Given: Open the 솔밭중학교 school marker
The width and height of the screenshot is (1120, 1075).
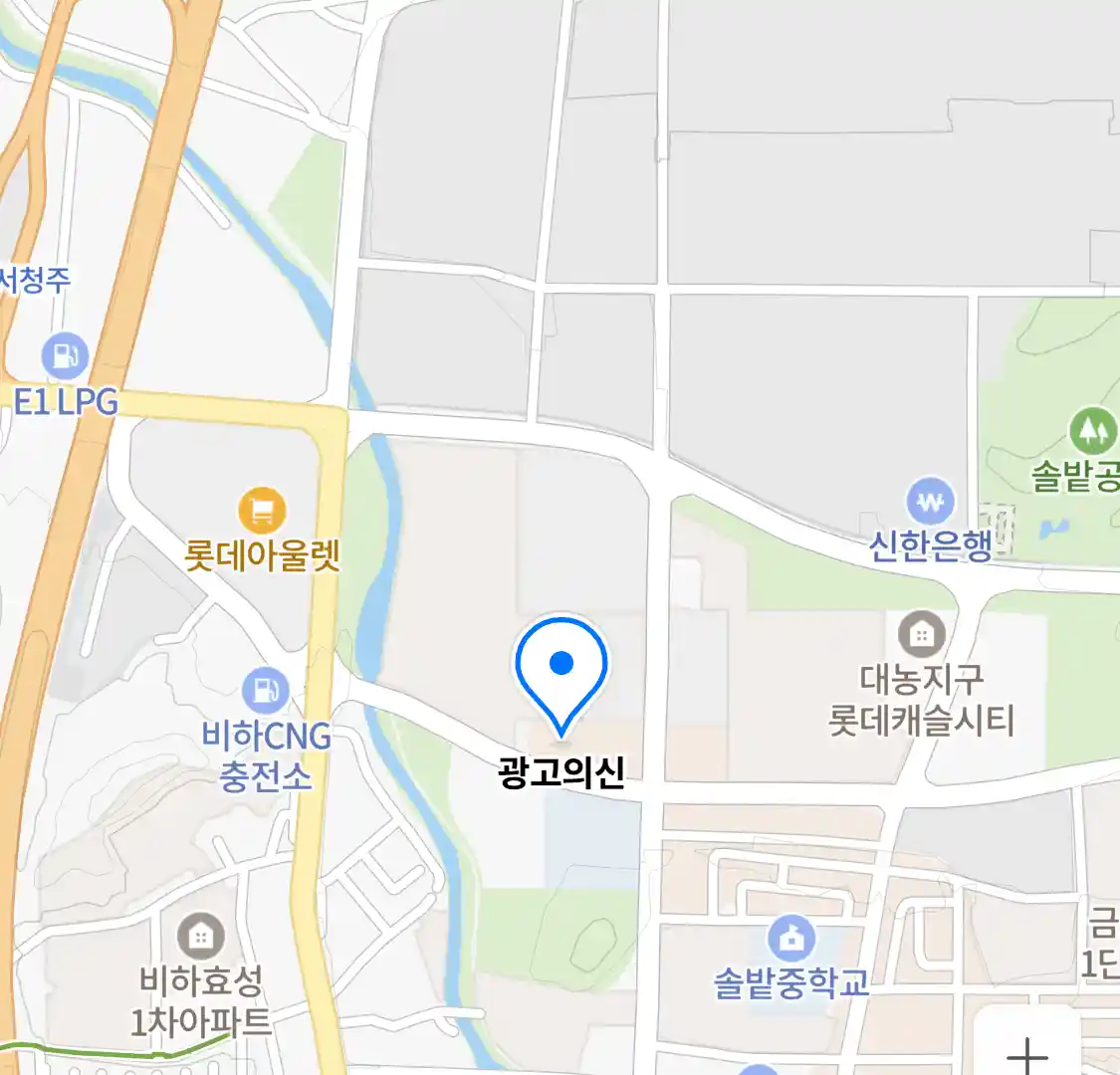Looking at the screenshot, I should tap(791, 939).
